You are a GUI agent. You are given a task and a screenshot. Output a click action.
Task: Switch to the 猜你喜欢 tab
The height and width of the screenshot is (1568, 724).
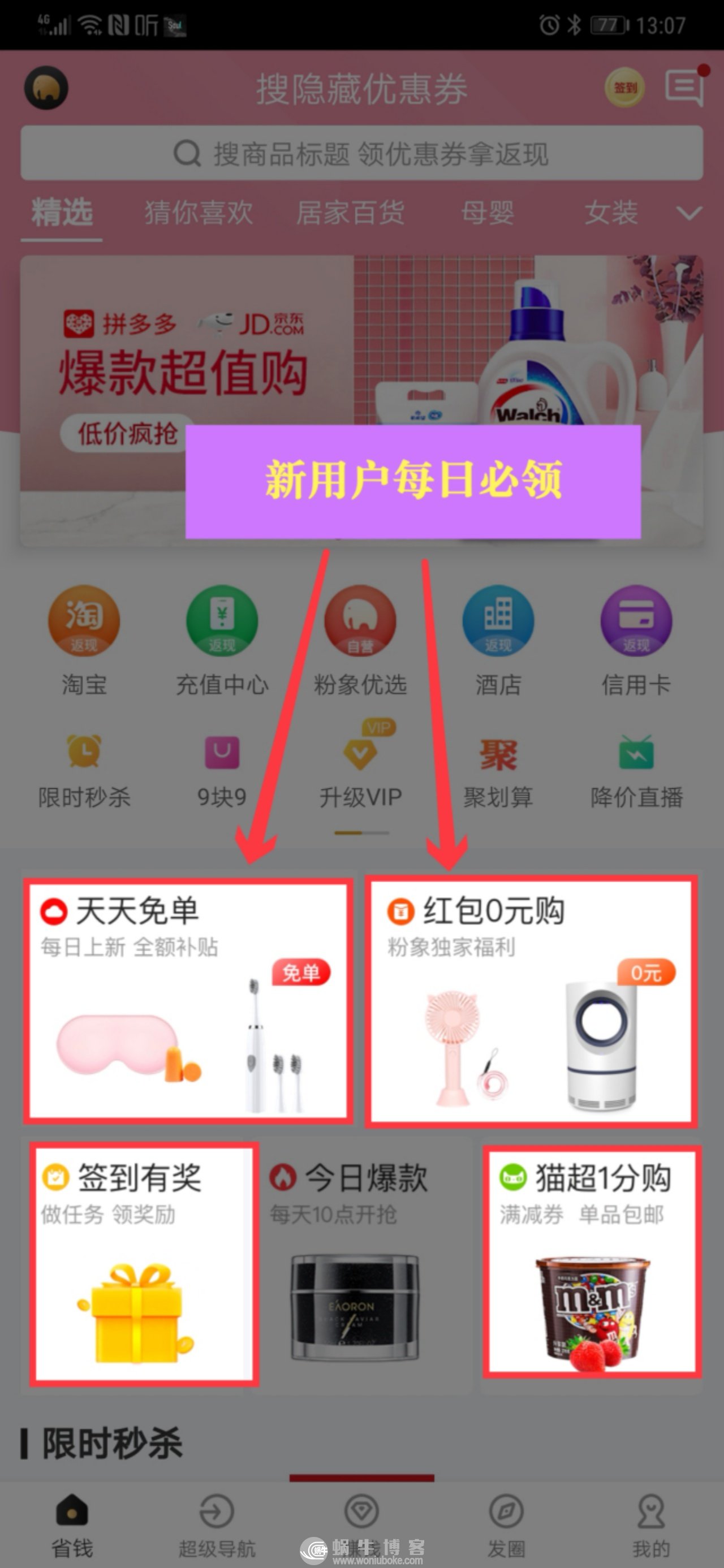(199, 213)
